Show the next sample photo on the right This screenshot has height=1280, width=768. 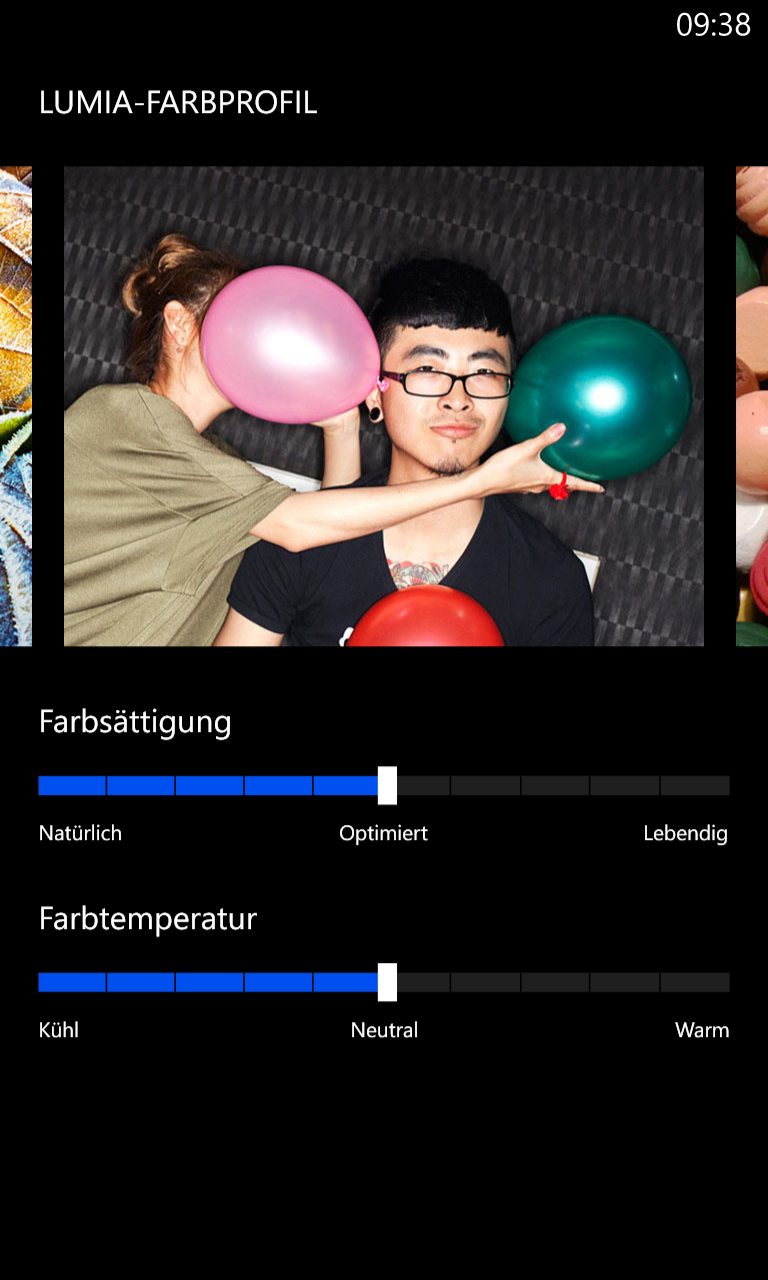point(752,406)
